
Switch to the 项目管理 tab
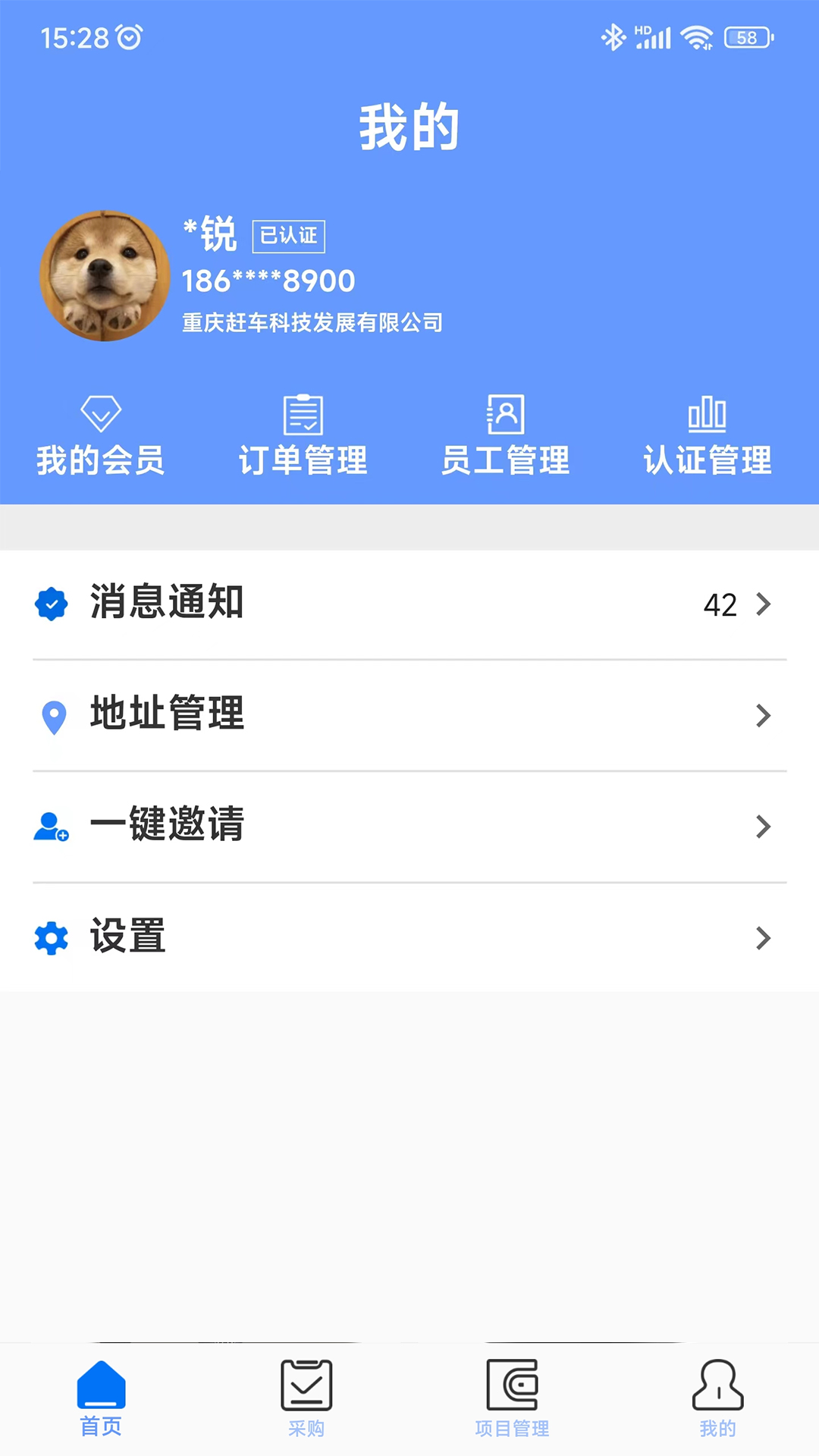pos(512,1398)
